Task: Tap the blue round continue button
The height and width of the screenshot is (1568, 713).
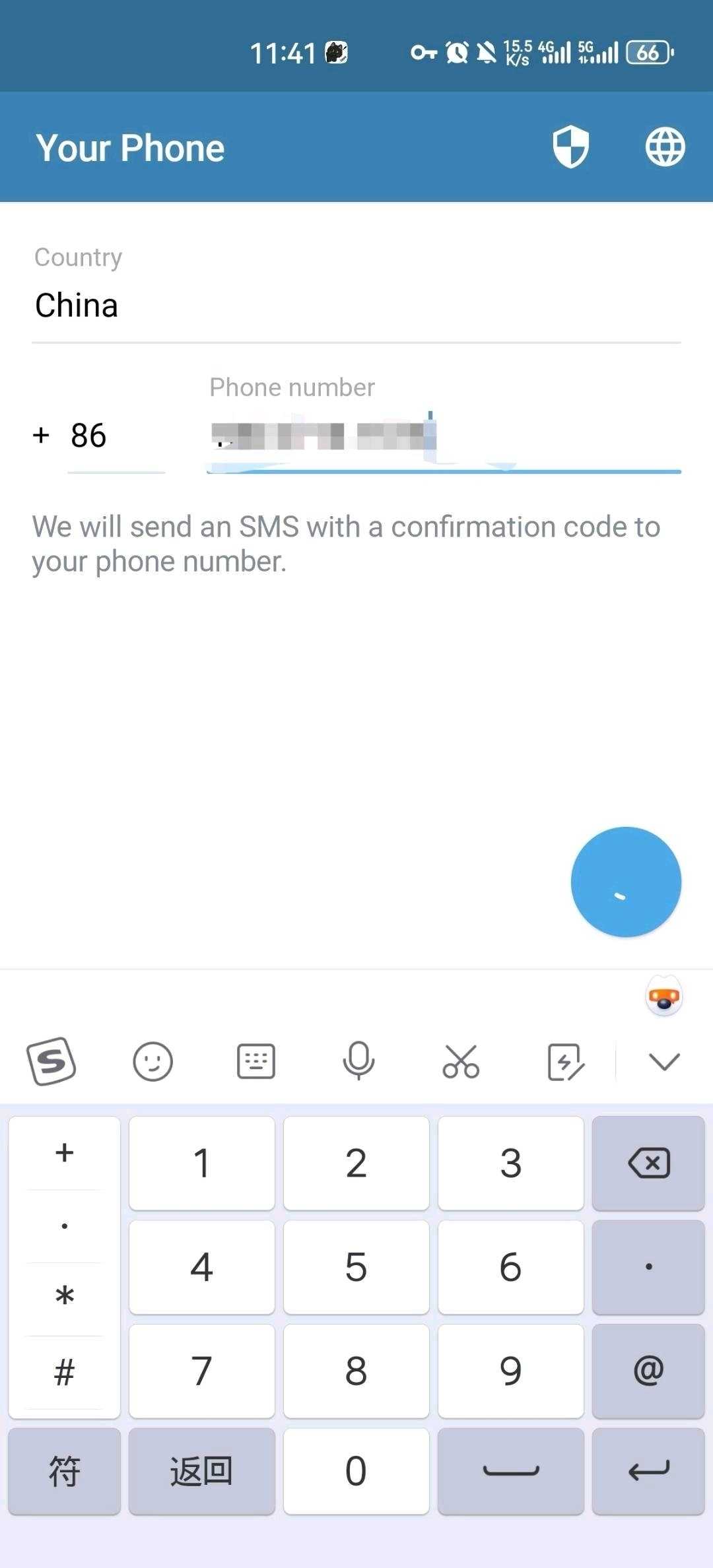Action: pos(626,882)
